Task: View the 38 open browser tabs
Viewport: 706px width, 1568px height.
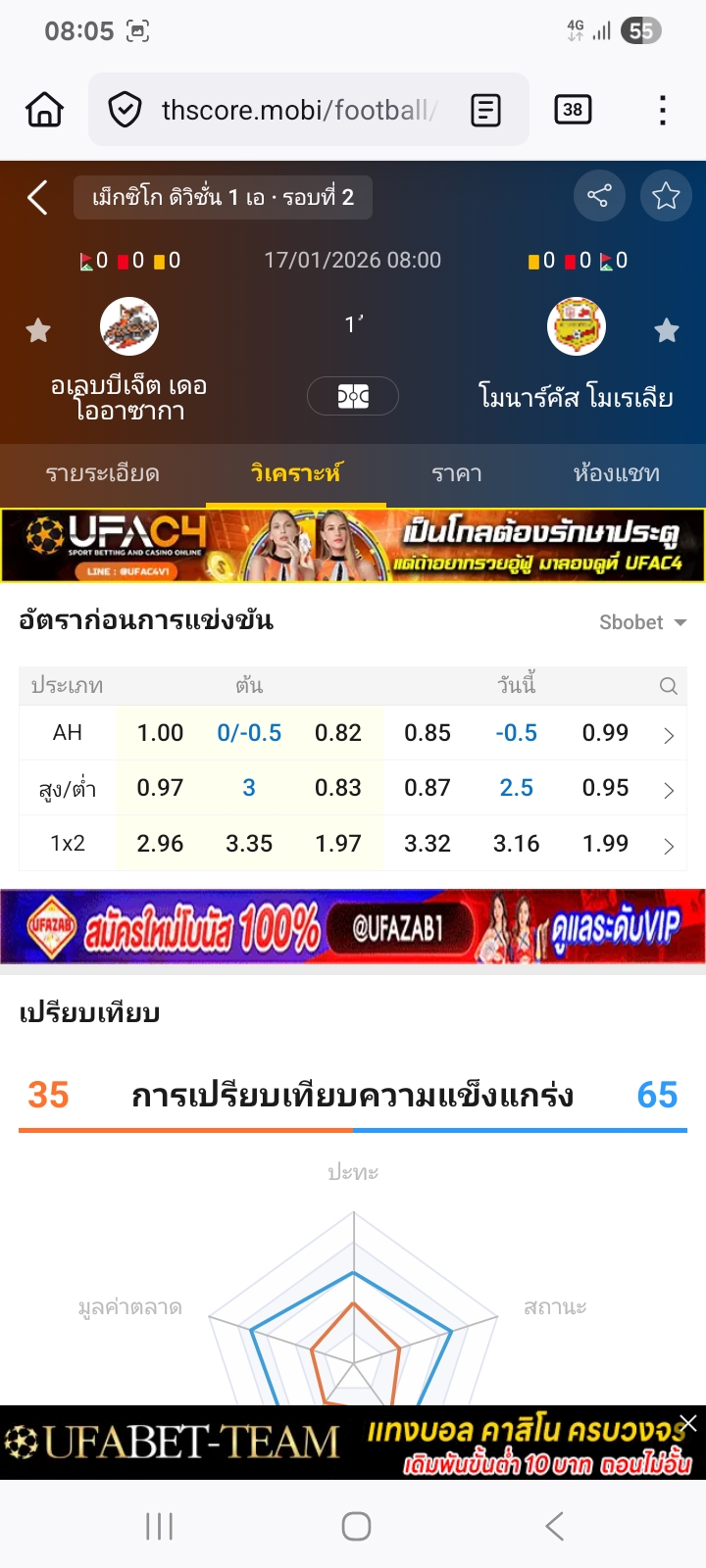Action: pos(573,110)
